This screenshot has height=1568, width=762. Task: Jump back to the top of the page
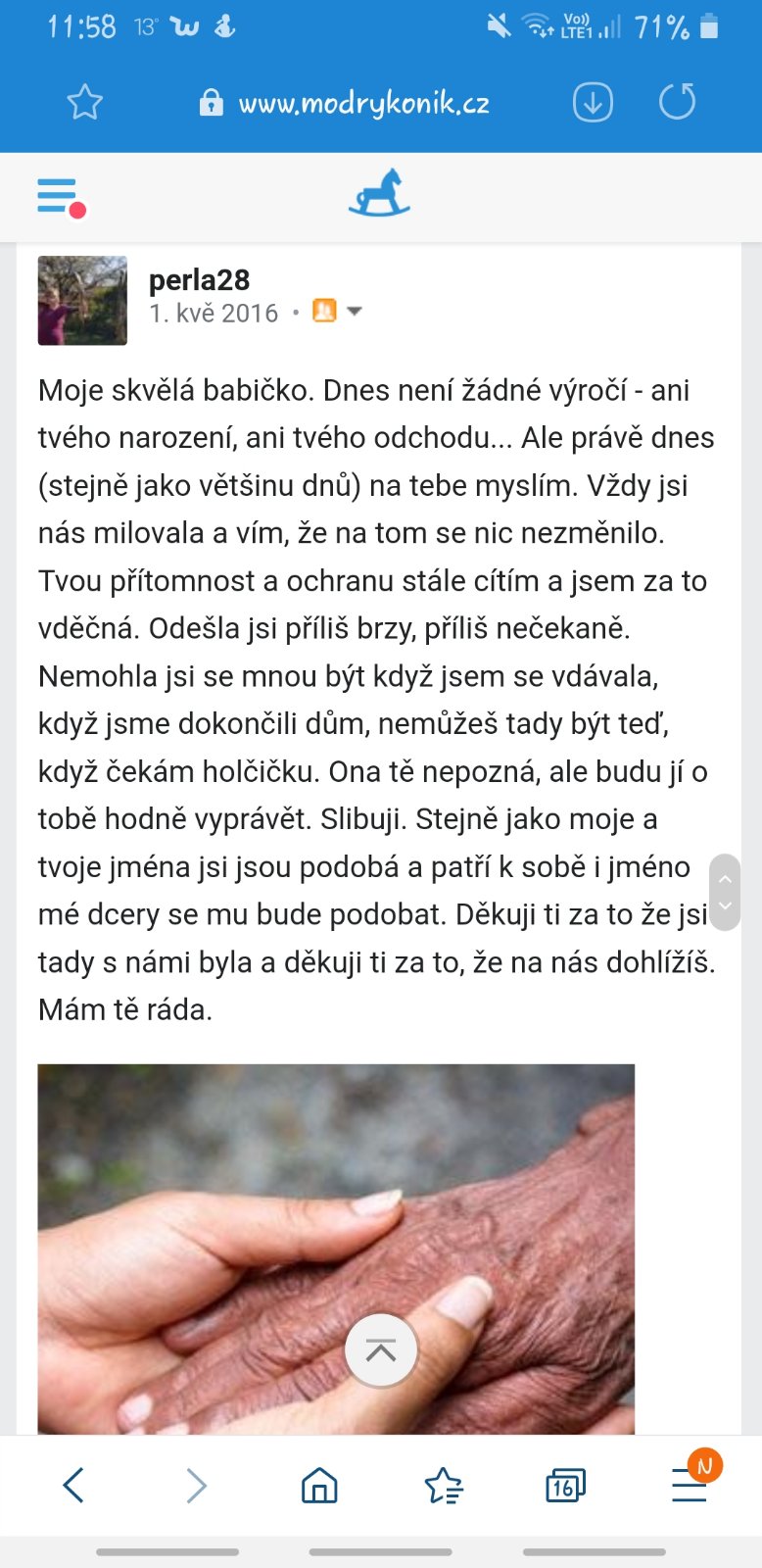(x=381, y=1350)
